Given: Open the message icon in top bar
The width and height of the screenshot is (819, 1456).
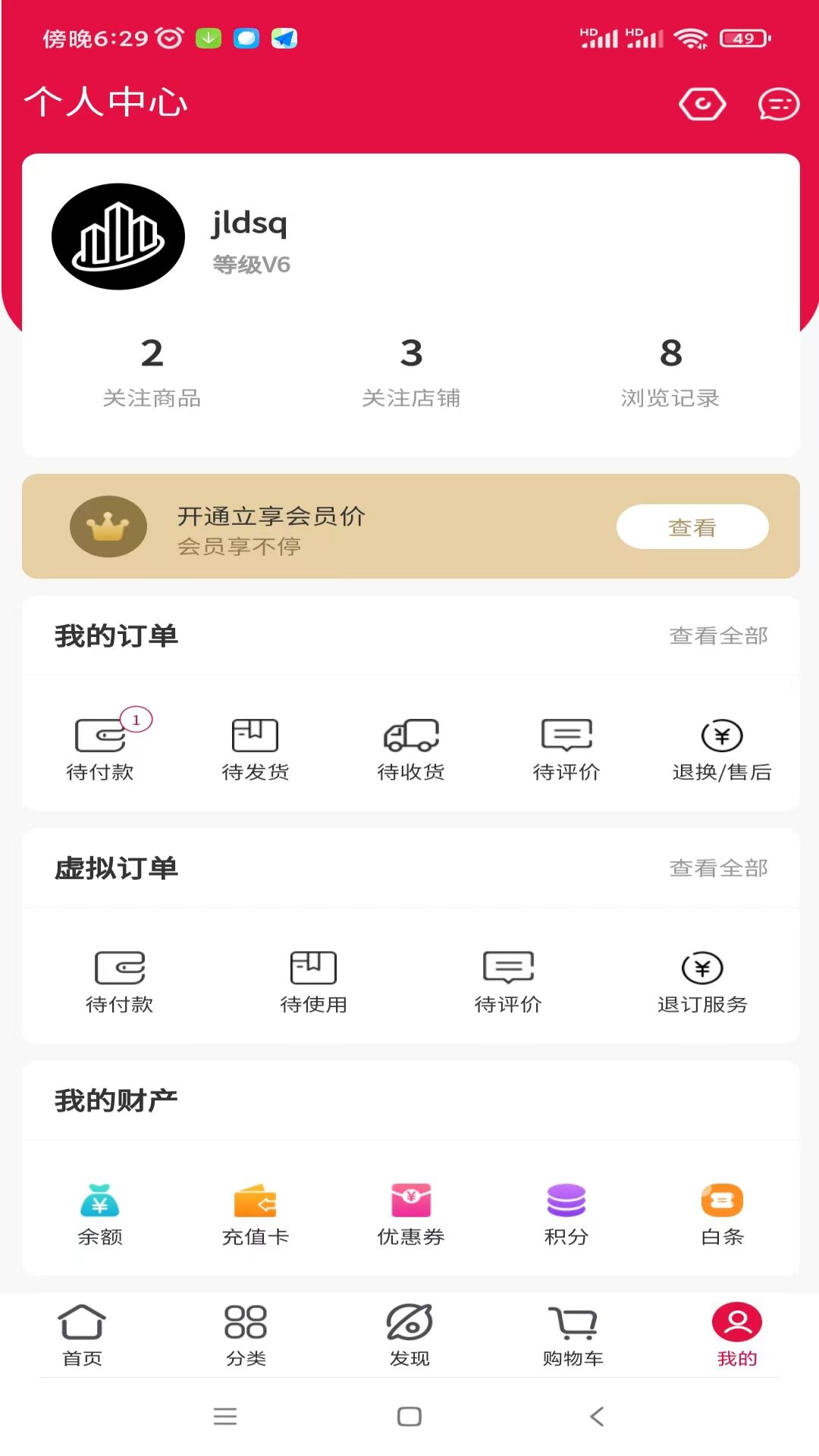Looking at the screenshot, I should point(777,105).
